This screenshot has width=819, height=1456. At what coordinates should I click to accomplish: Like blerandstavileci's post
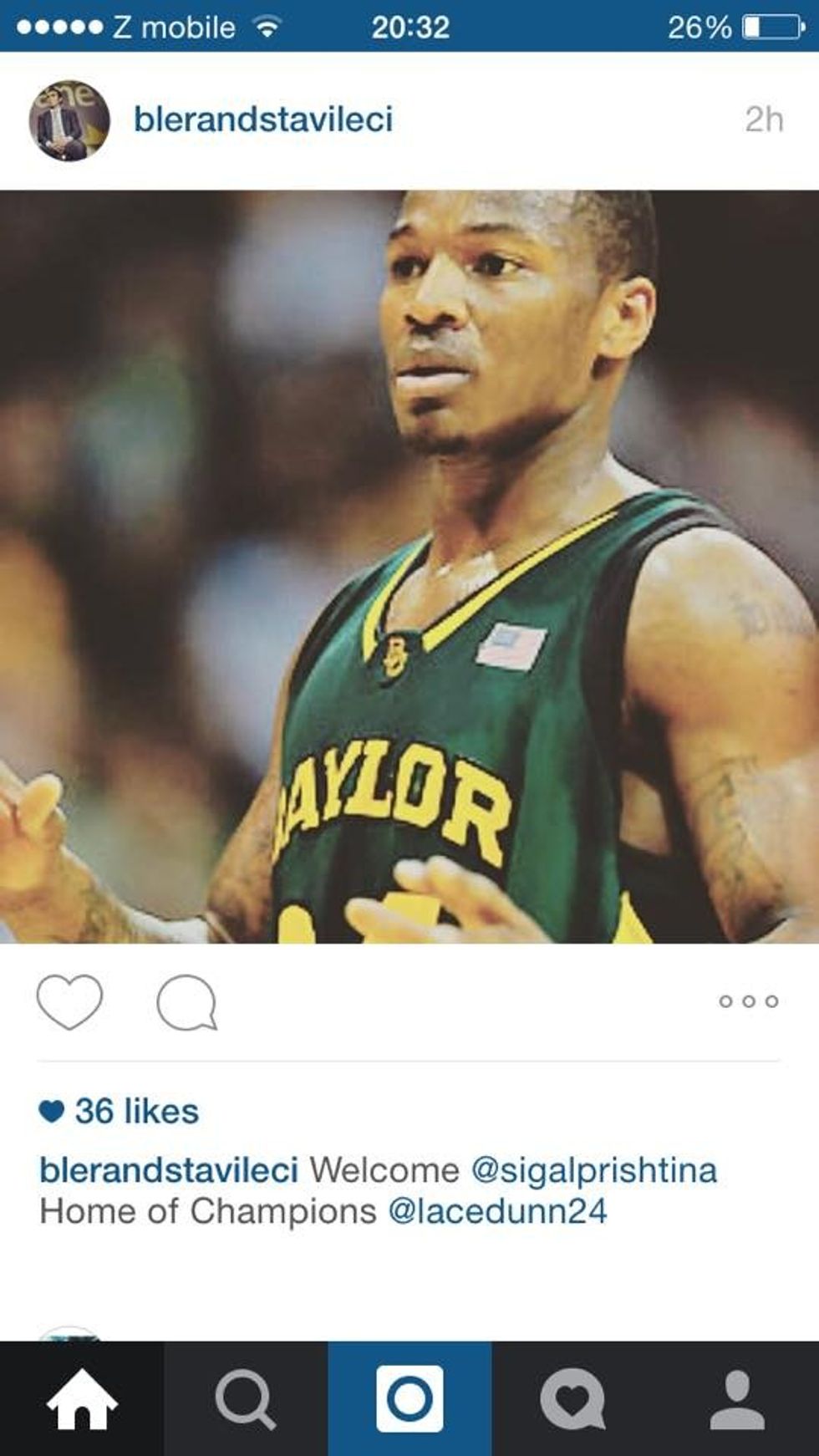[x=69, y=1000]
